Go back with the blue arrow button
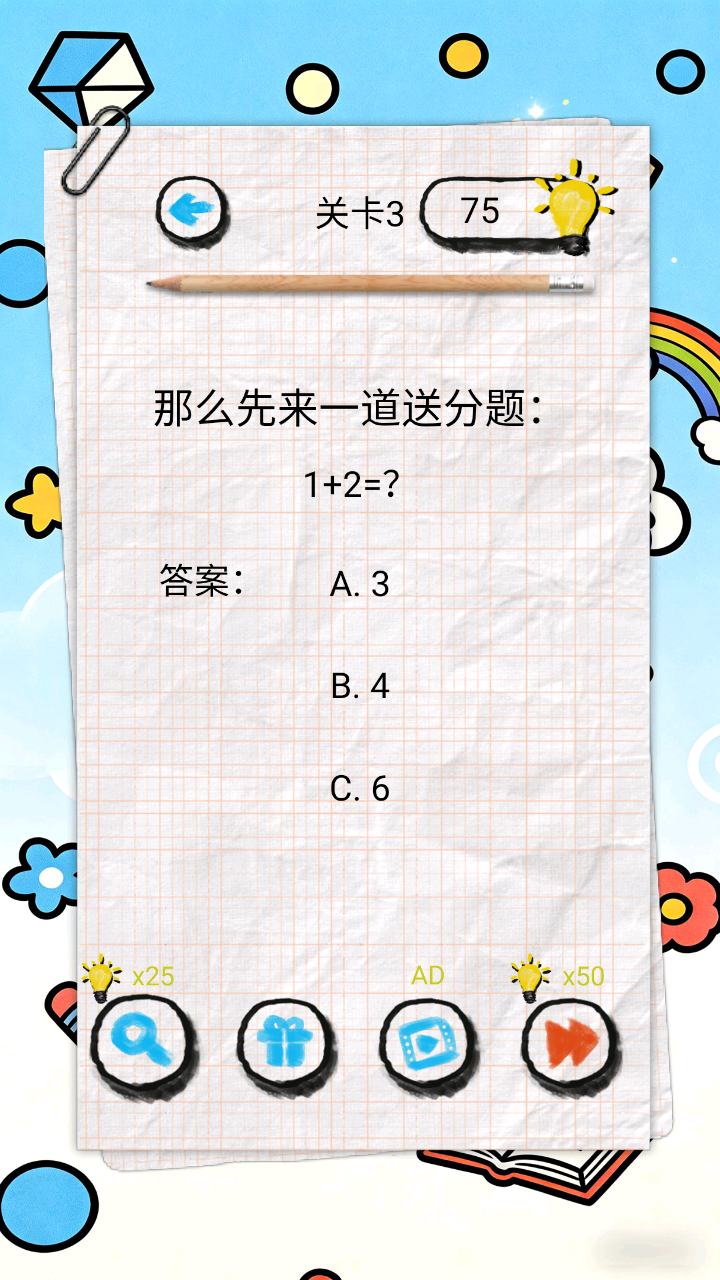Screen dimensions: 720x1280 click(x=192, y=210)
